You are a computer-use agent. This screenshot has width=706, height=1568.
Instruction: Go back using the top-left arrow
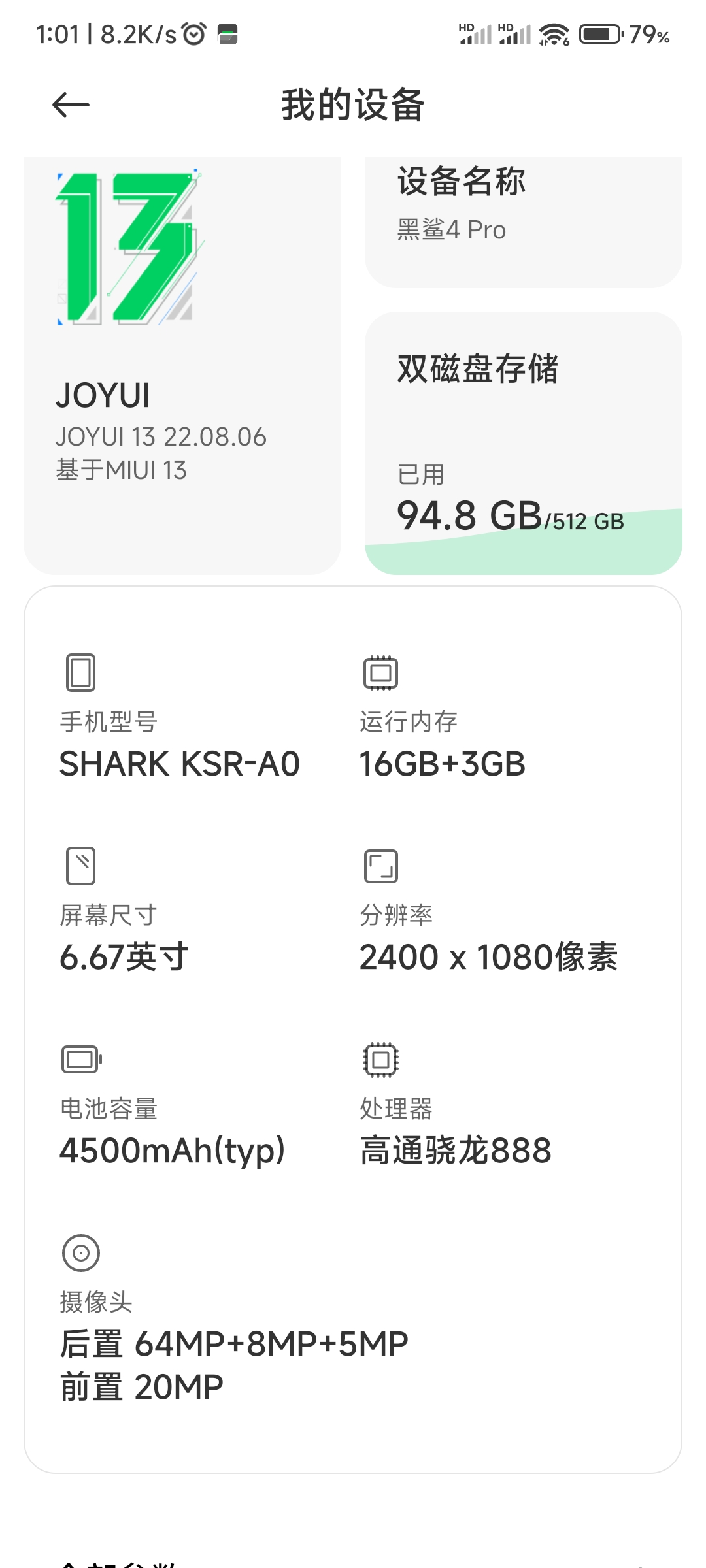click(71, 105)
